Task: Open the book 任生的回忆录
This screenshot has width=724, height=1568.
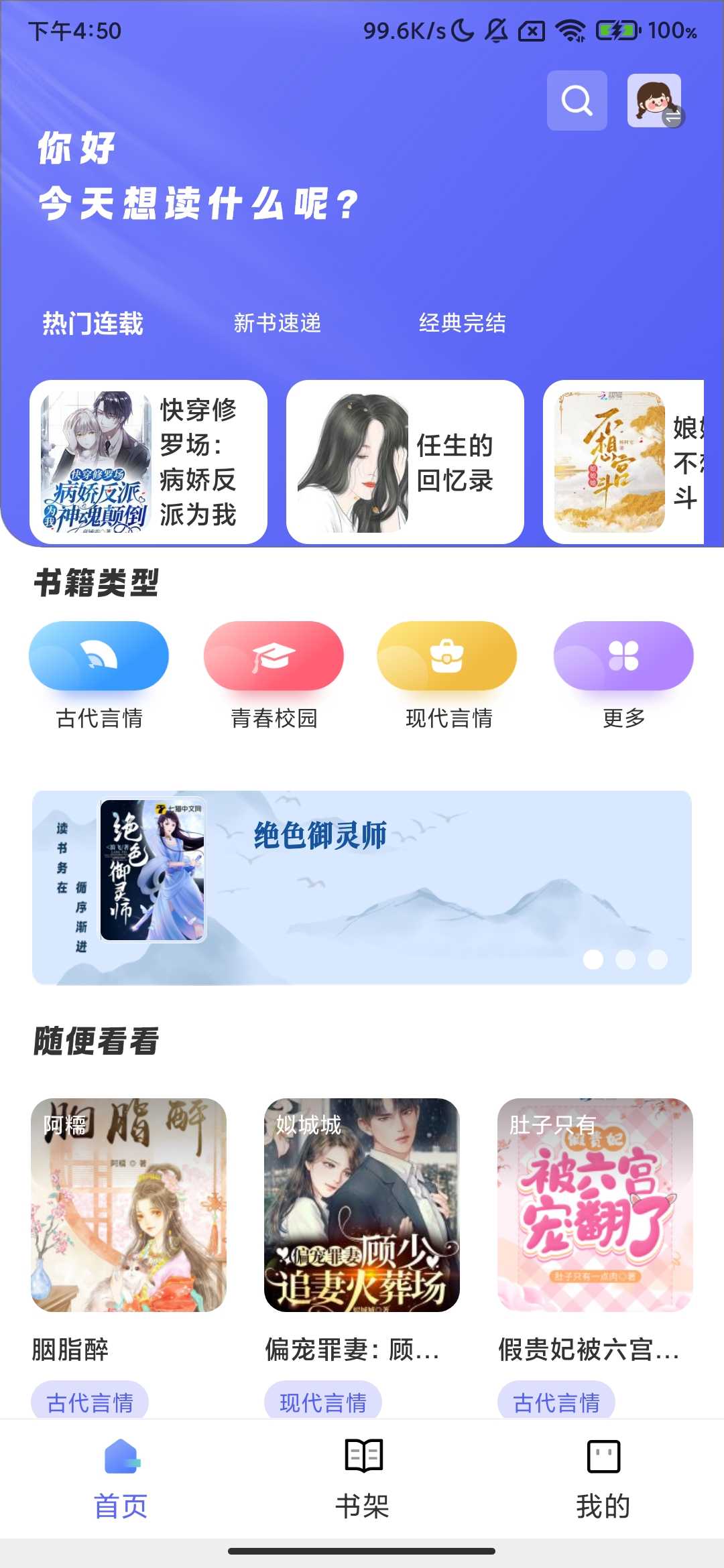Action: click(x=405, y=462)
